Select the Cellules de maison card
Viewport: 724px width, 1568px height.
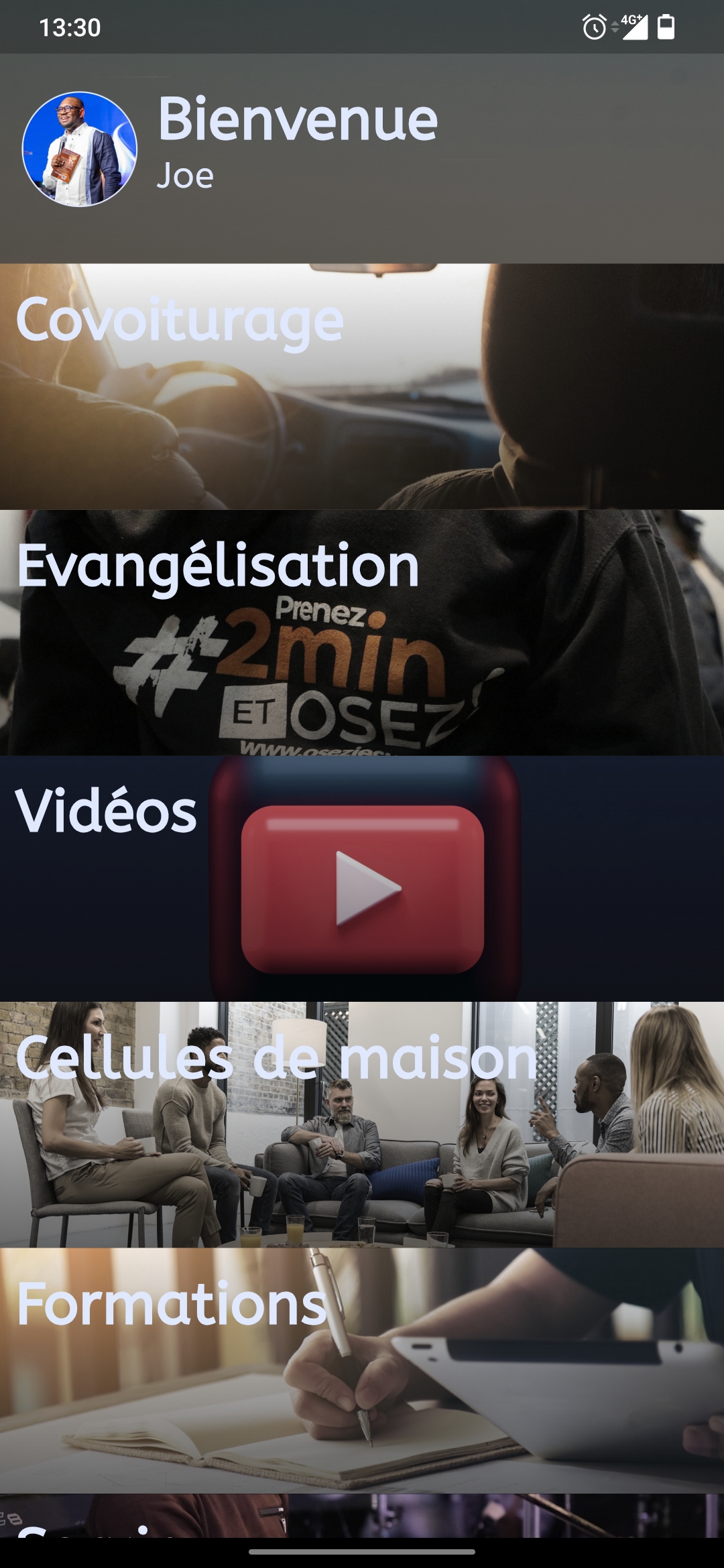362,1124
